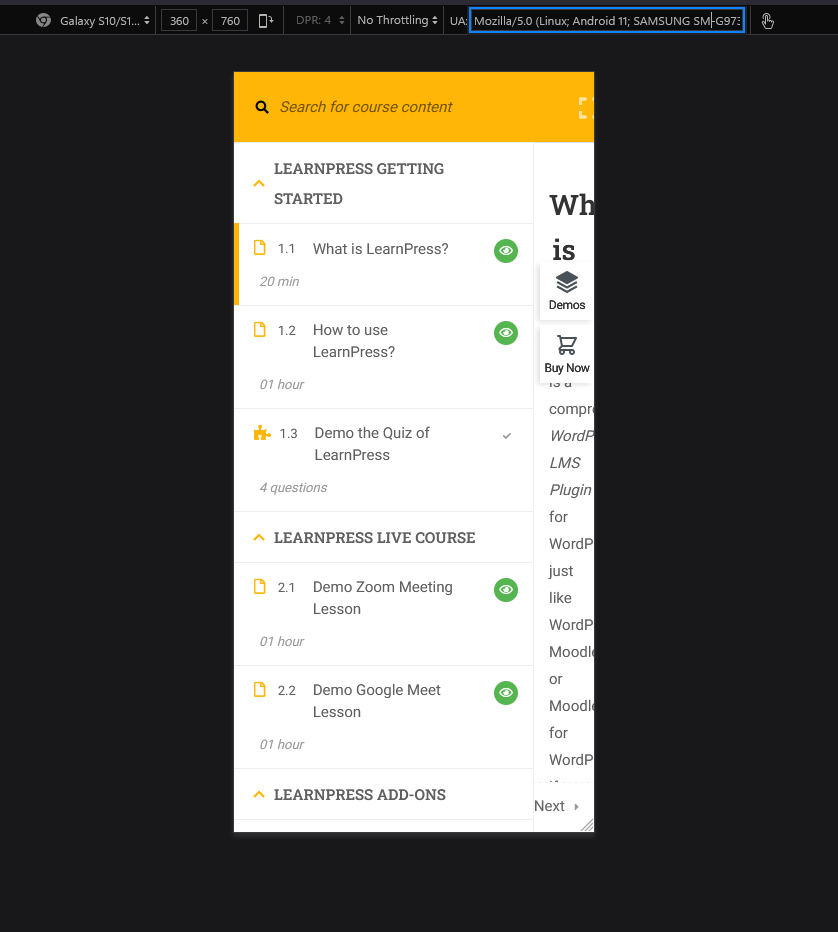Collapse the LearnPress Live Course section

click(x=259, y=538)
